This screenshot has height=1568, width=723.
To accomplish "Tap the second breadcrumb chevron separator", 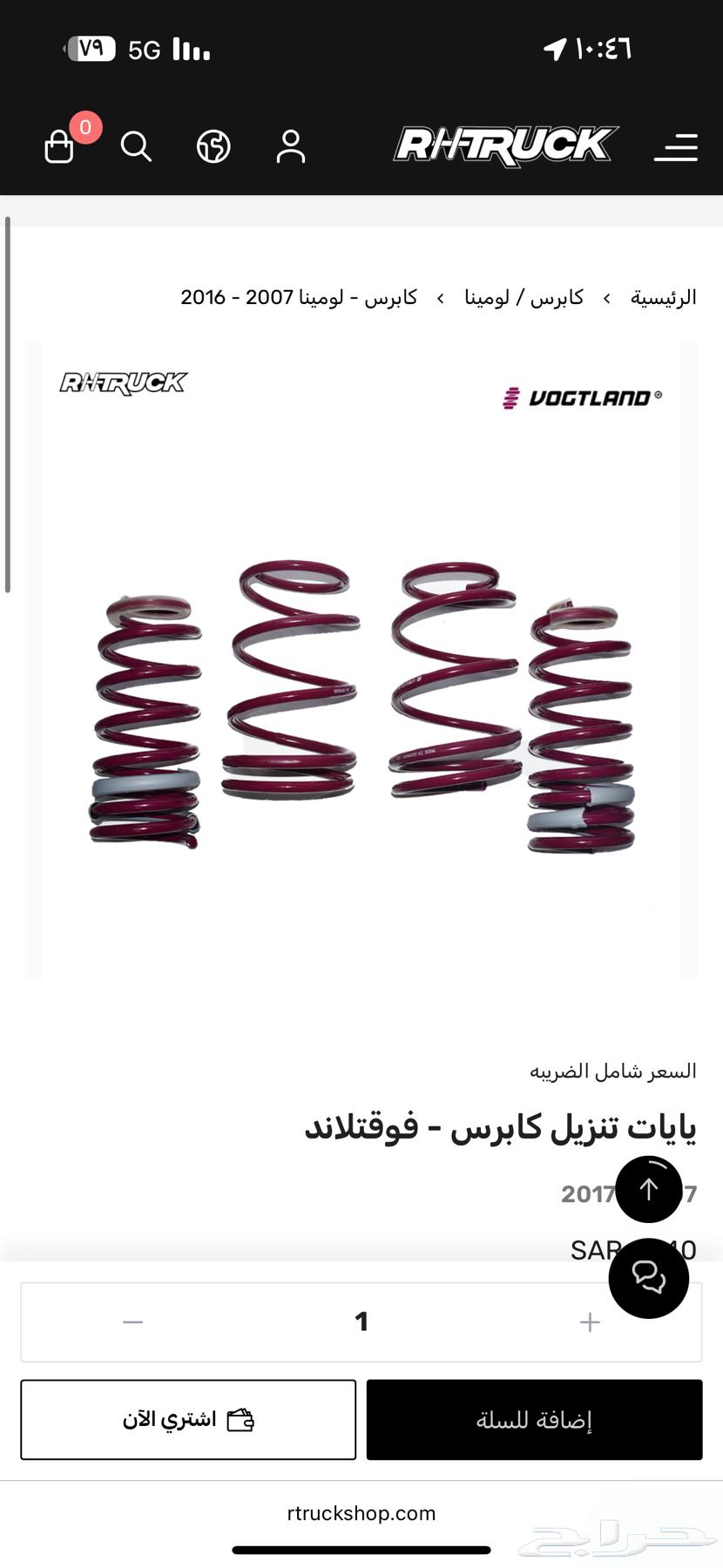I will pyautogui.click(x=441, y=296).
